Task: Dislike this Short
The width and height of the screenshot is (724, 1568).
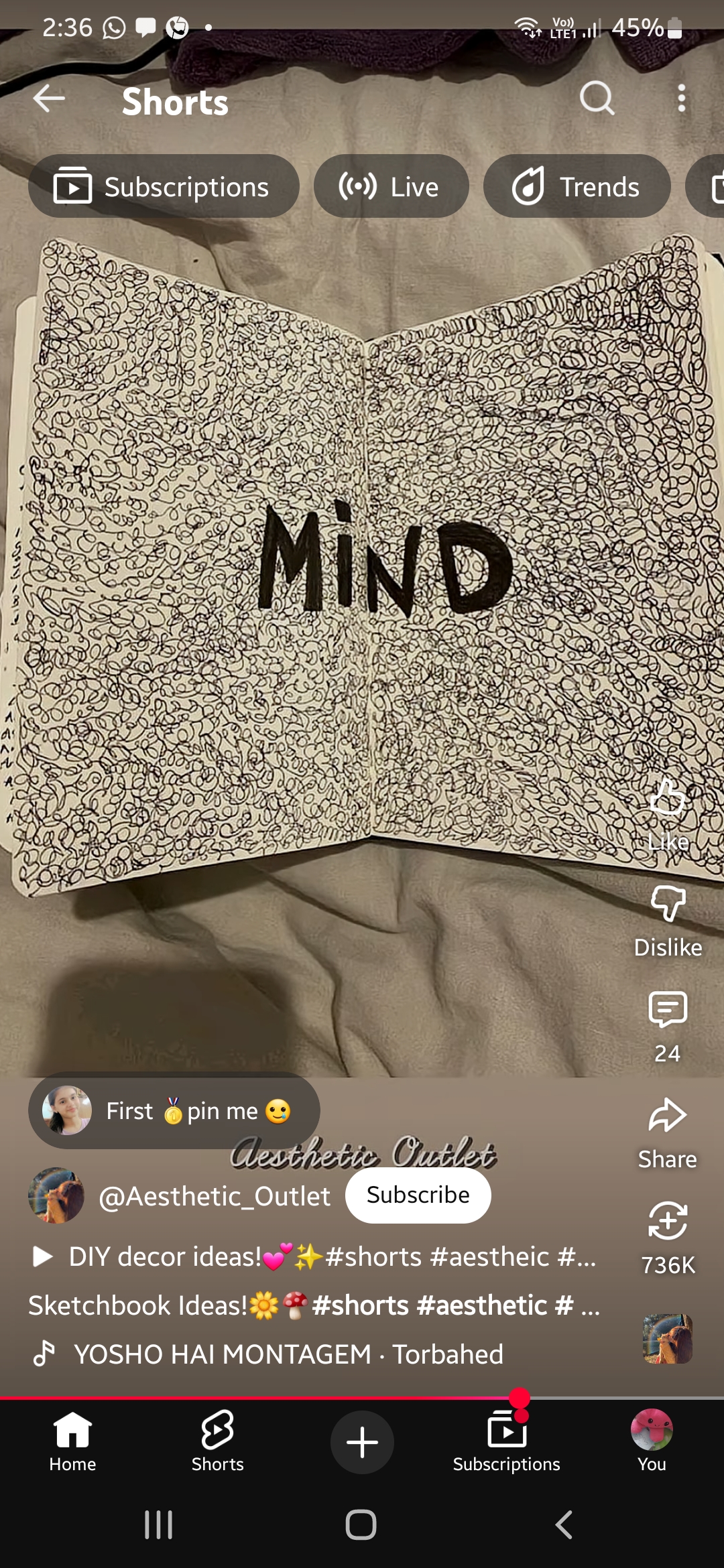Action: click(668, 905)
